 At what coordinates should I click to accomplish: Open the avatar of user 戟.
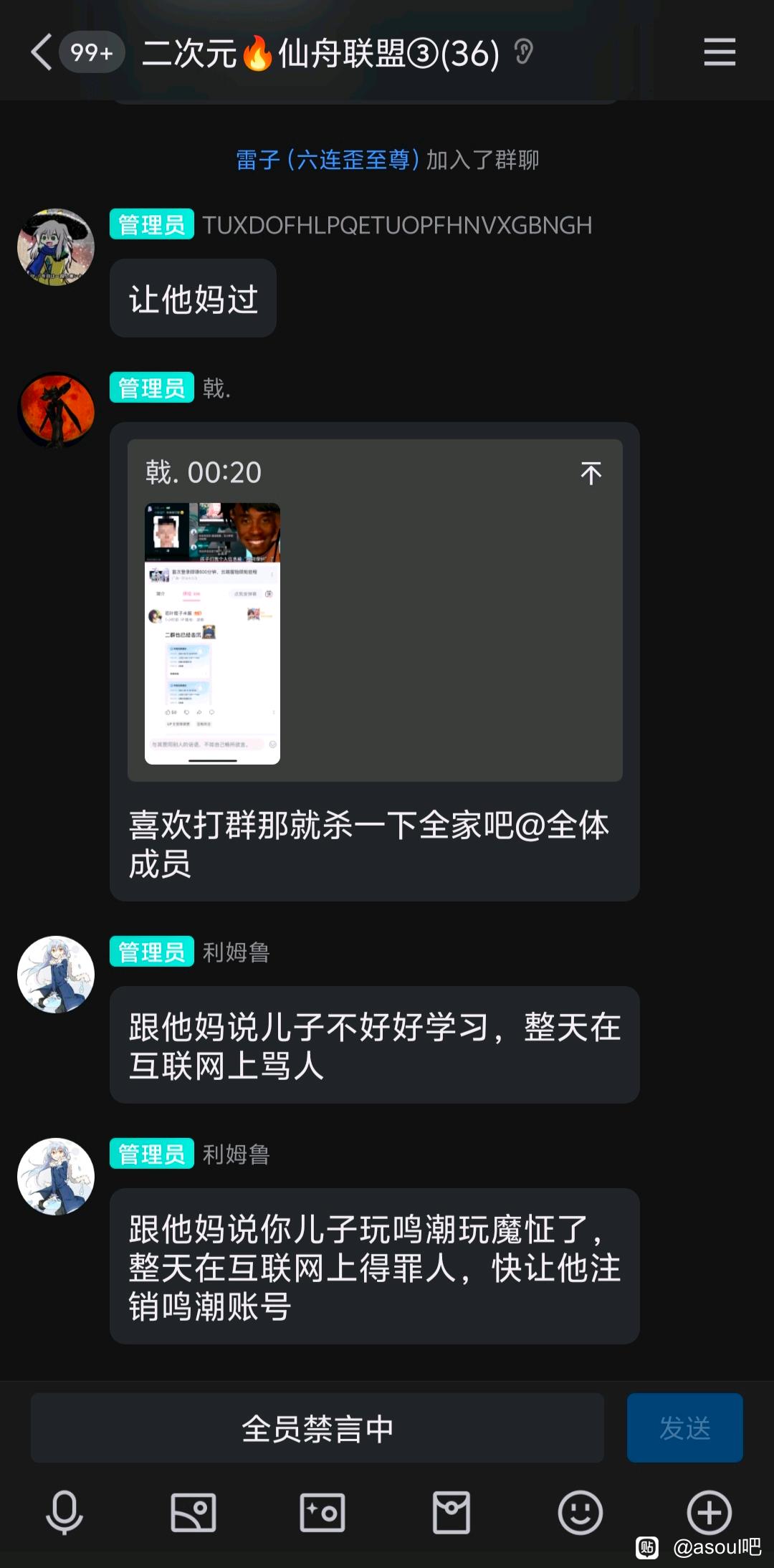(56, 410)
